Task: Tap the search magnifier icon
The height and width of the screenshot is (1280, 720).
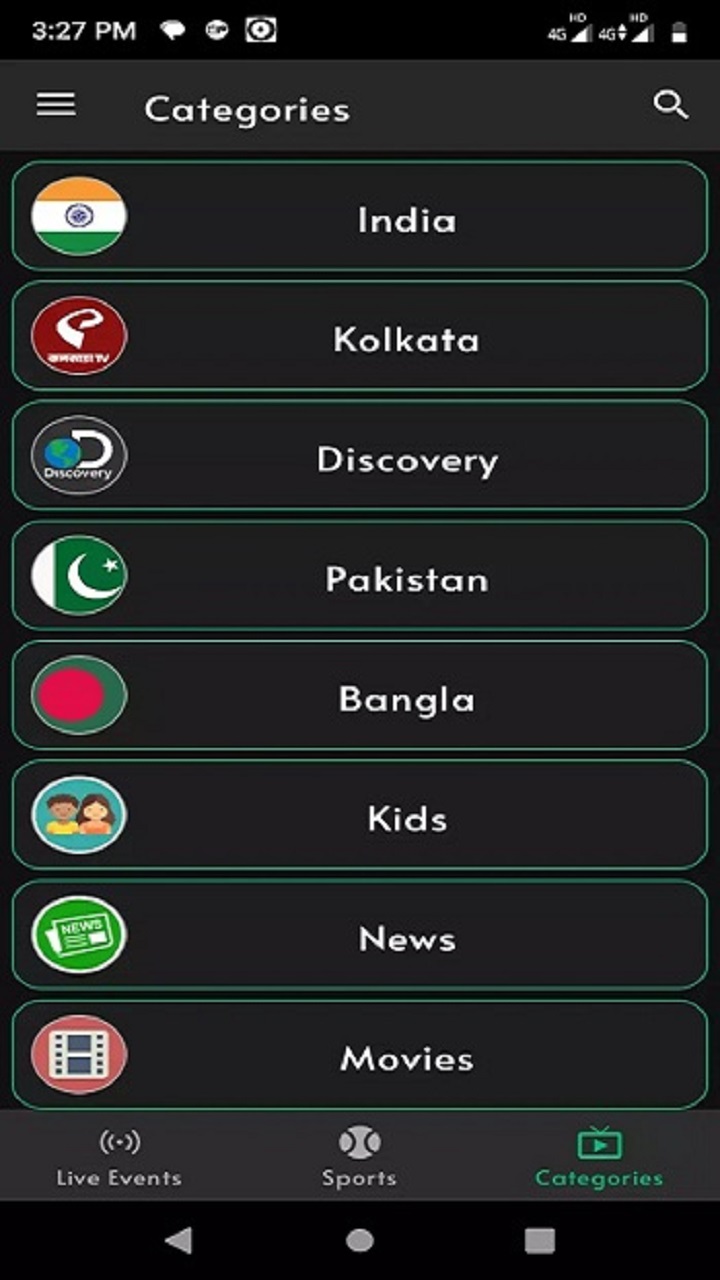Action: pyautogui.click(x=670, y=105)
